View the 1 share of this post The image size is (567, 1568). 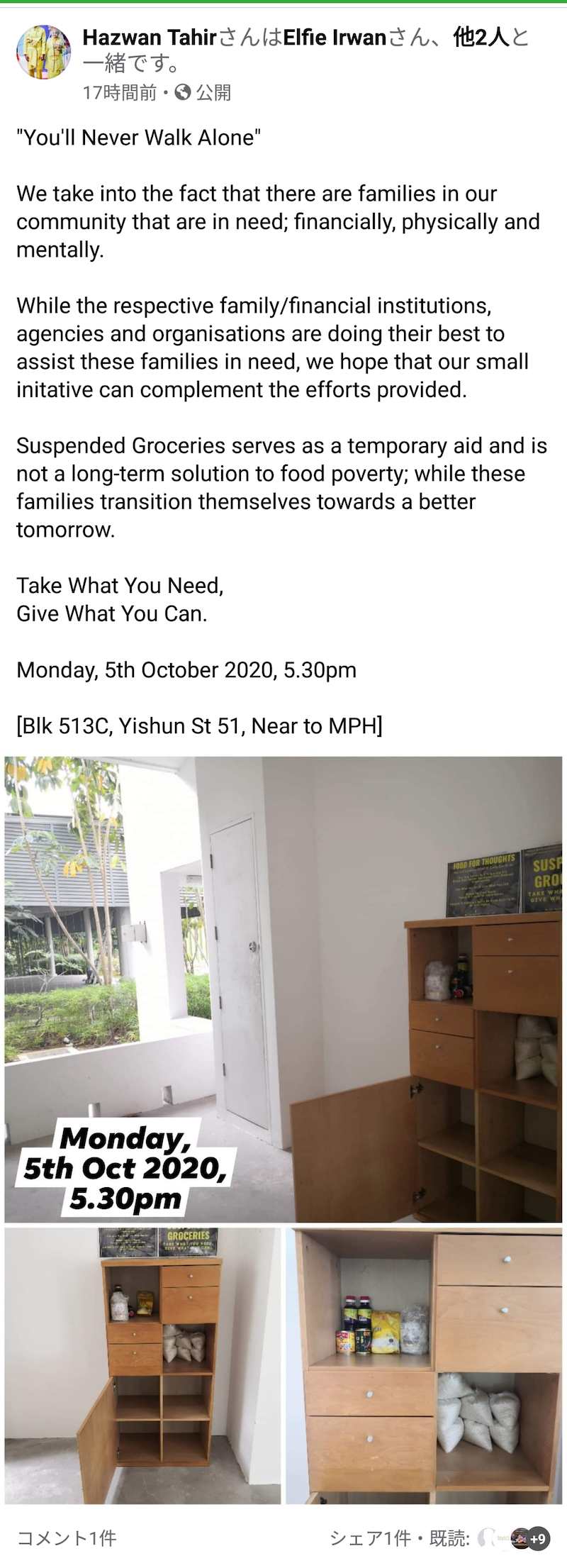tap(370, 1538)
